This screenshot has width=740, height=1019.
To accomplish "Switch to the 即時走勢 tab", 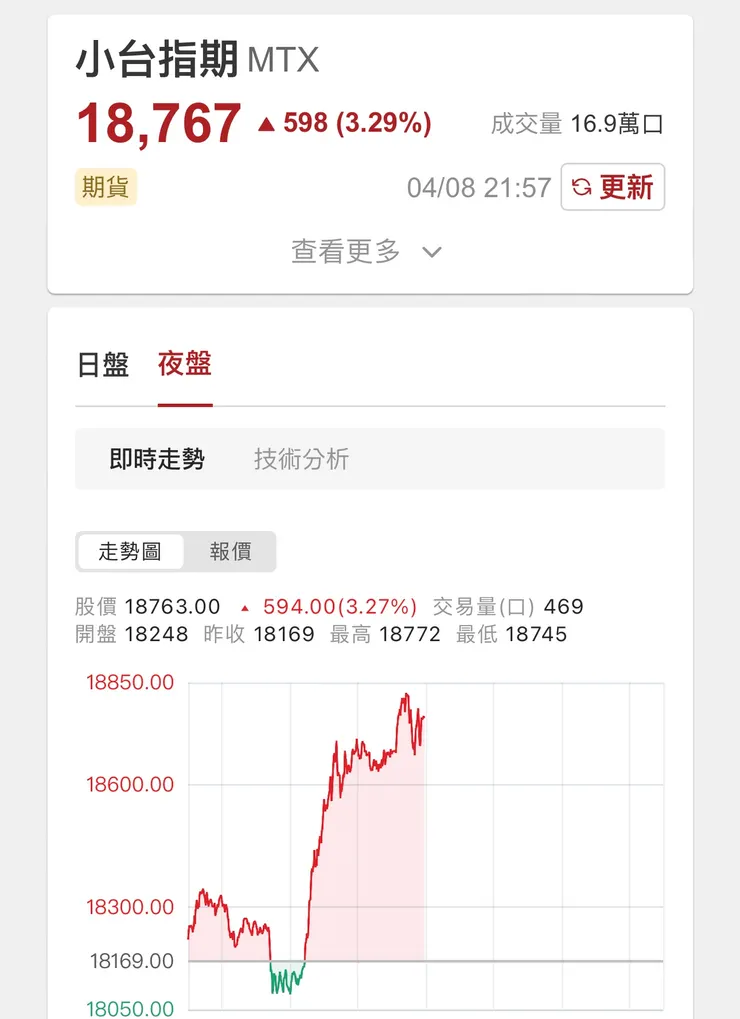I will [152, 459].
